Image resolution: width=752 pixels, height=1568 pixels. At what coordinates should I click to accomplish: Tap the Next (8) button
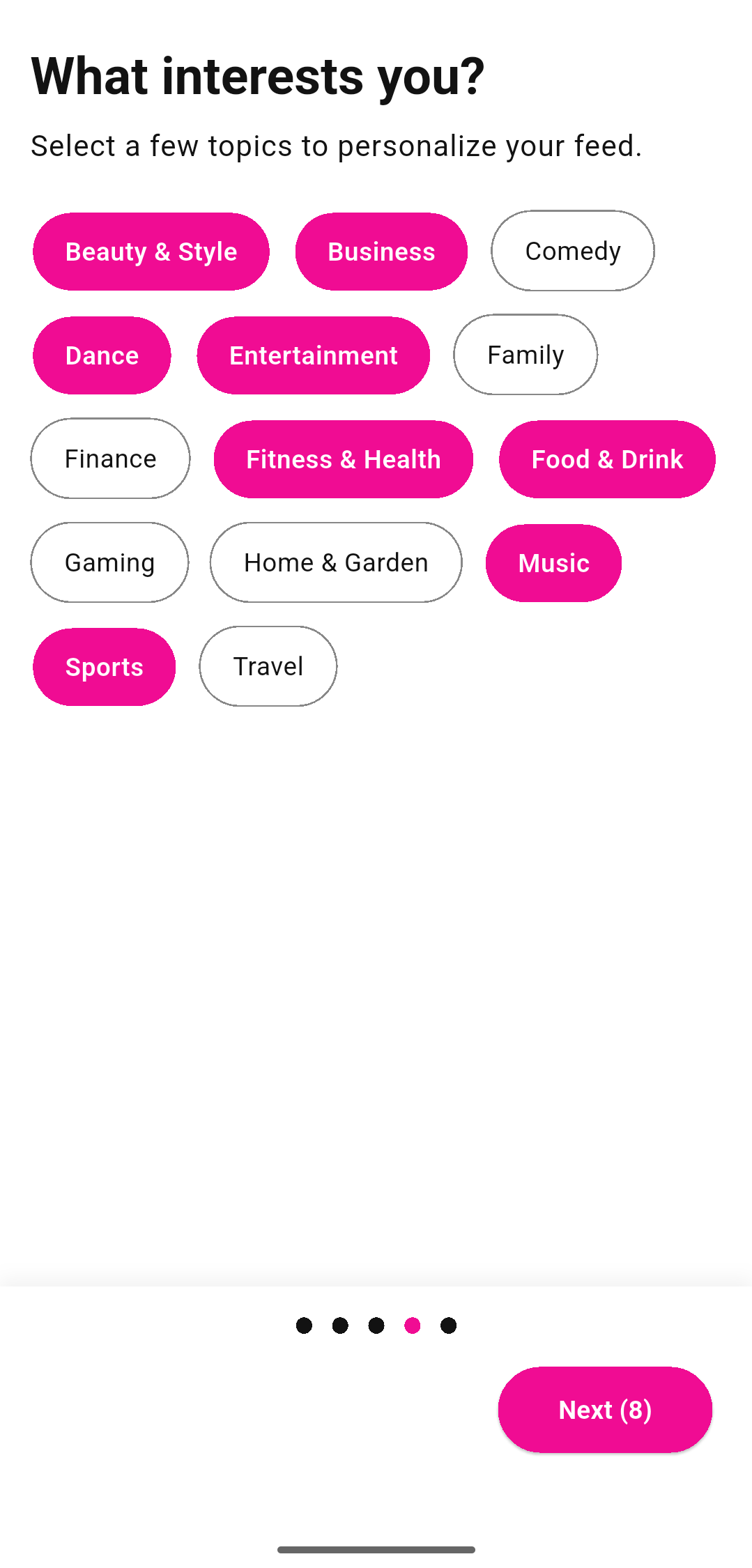[605, 1409]
